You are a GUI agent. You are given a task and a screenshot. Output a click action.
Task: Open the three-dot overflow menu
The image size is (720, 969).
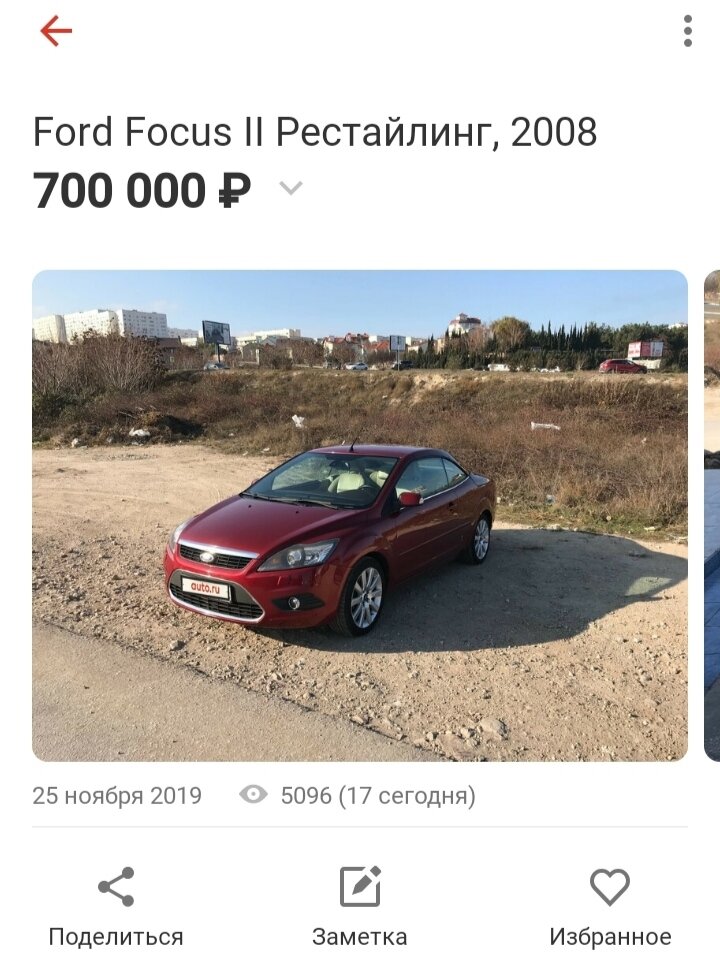686,31
